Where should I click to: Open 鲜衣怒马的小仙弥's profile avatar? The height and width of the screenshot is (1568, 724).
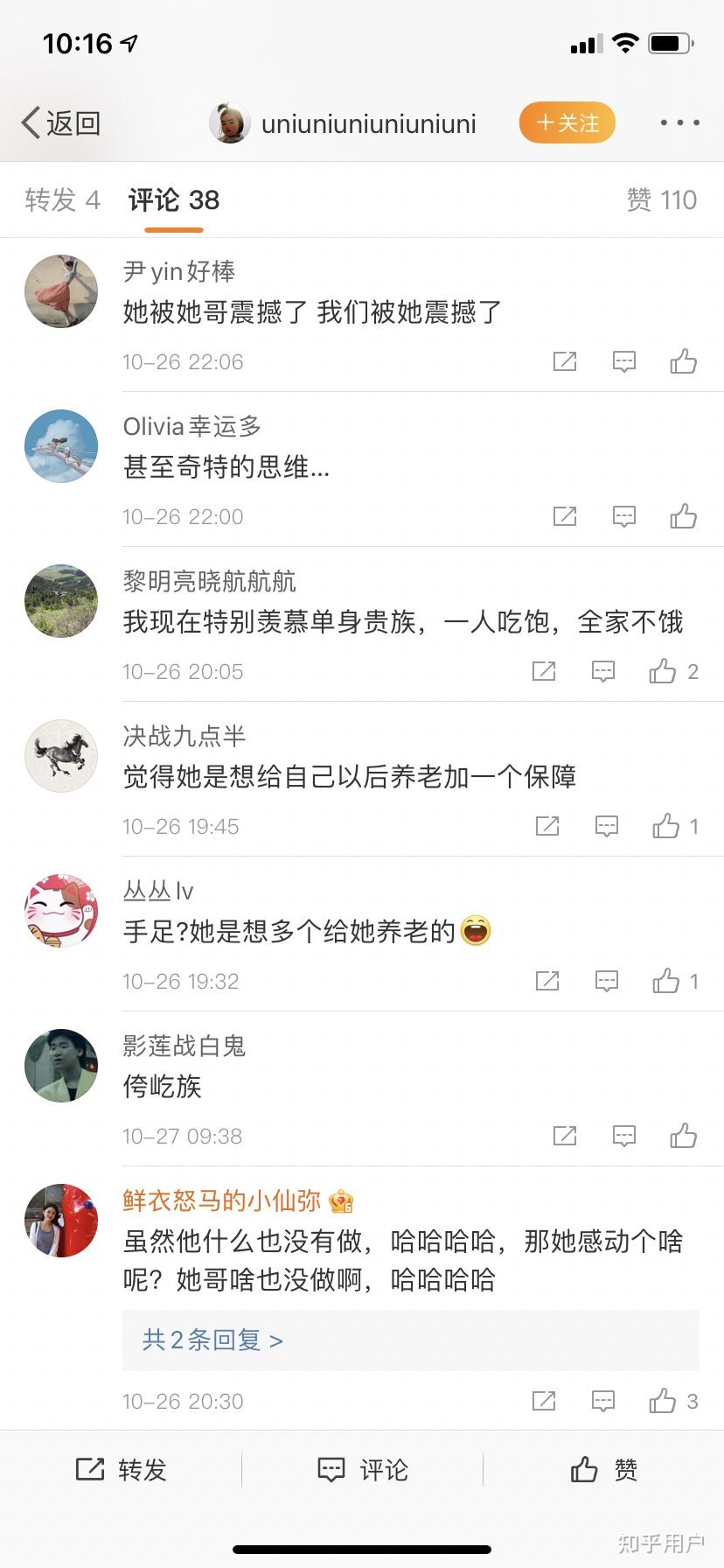(x=61, y=1221)
